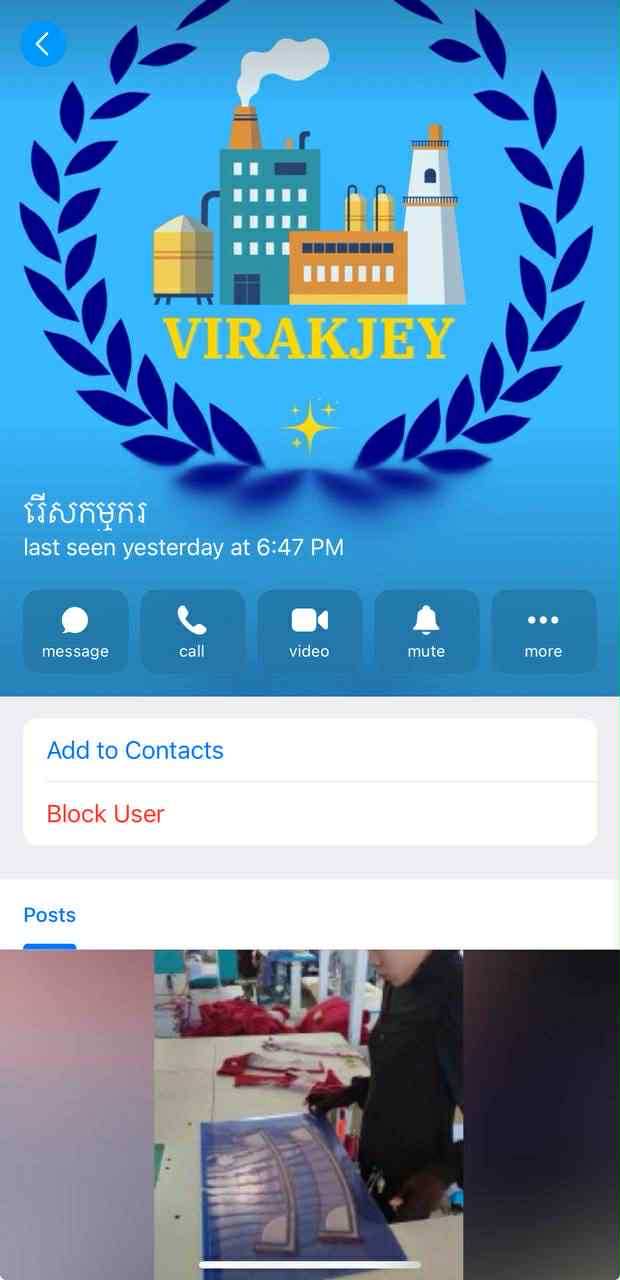
Task: Switch to the Posts tab
Action: coord(50,915)
